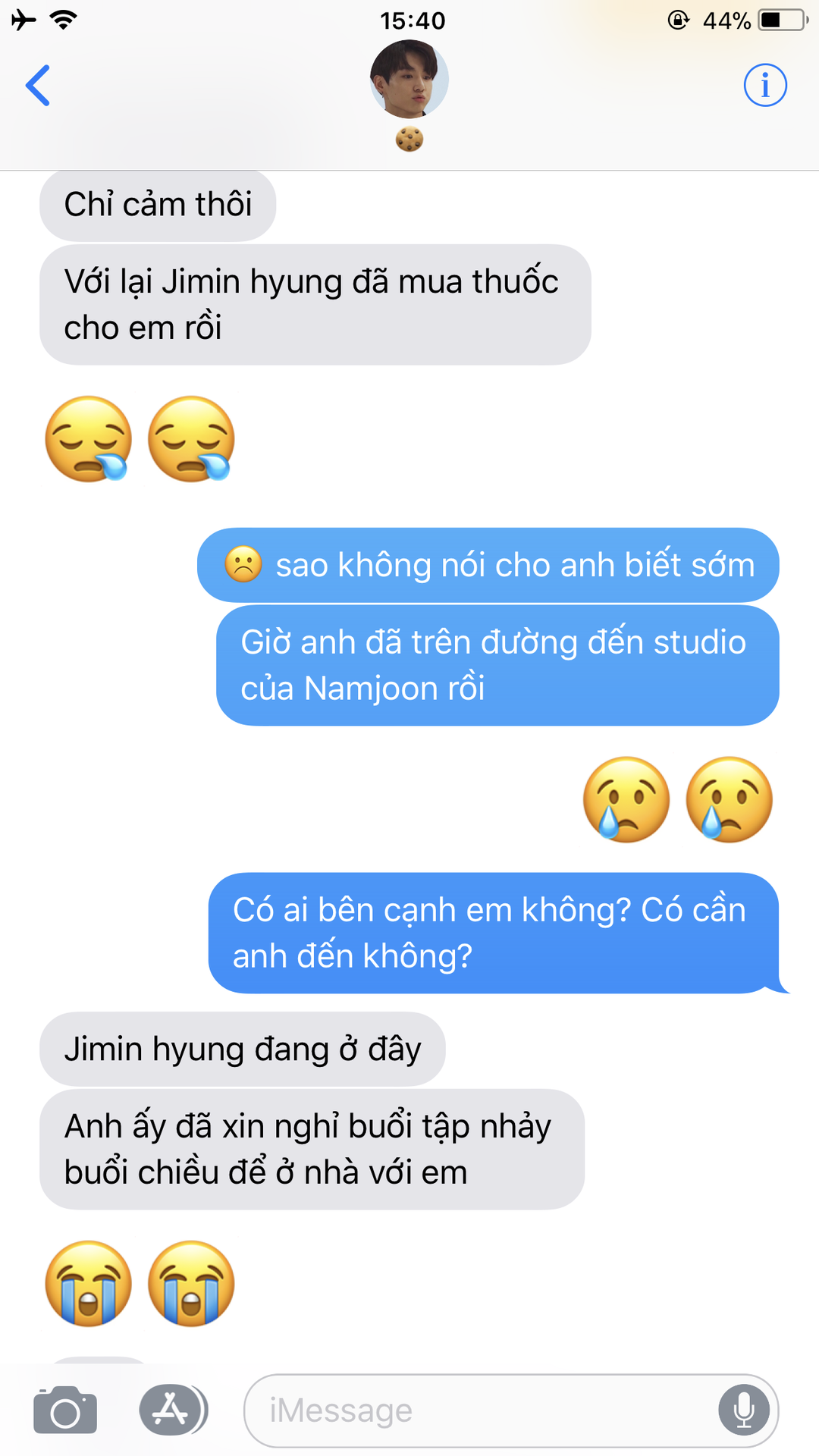This screenshot has width=819, height=1456.
Task: Open the camera to attach a photo
Action: point(65,1410)
